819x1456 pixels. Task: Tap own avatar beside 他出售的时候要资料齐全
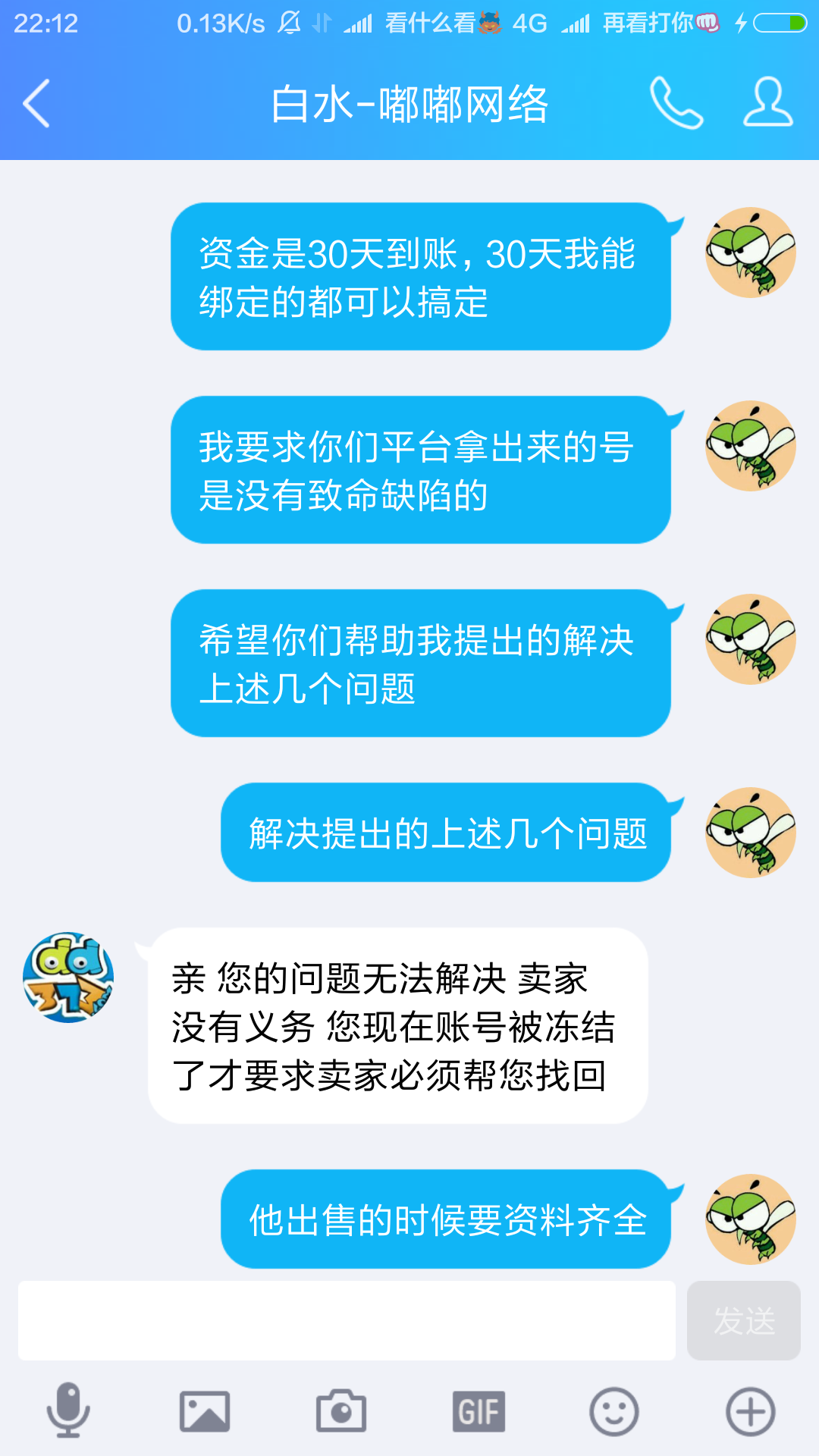point(751,1219)
